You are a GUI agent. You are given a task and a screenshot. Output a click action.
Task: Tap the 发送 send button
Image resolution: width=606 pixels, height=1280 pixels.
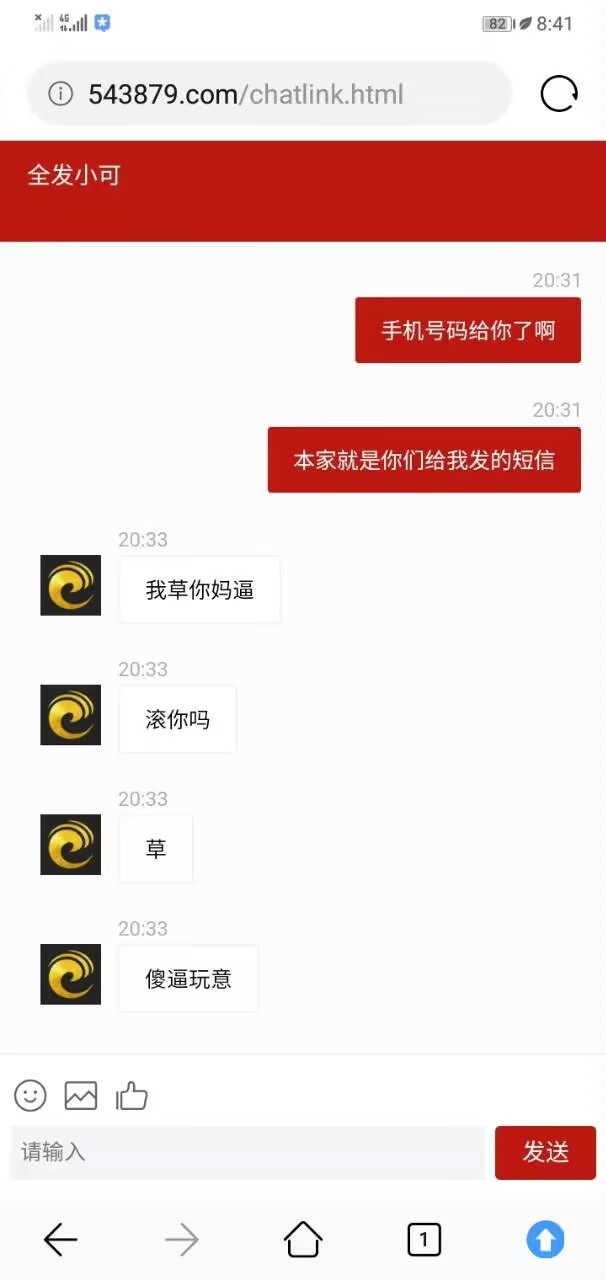point(545,1152)
